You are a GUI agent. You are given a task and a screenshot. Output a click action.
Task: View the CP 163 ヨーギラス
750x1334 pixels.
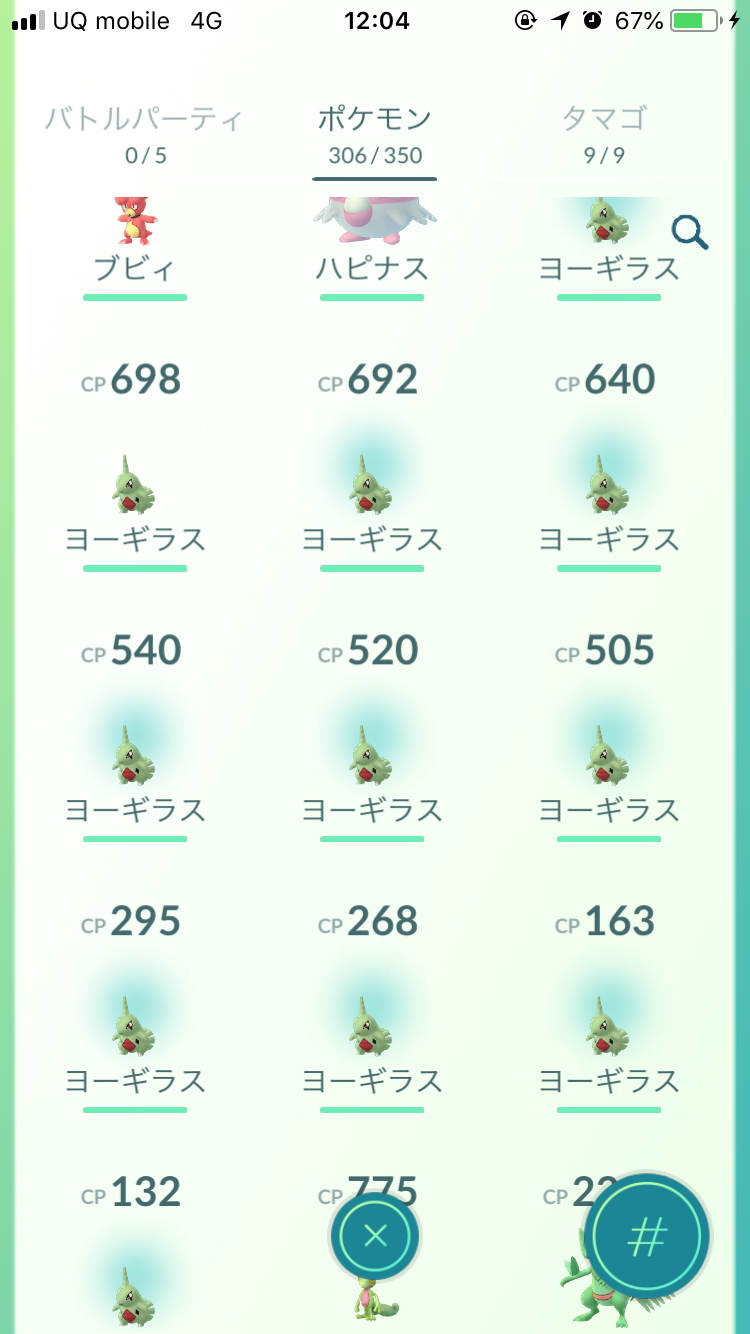point(609,1005)
